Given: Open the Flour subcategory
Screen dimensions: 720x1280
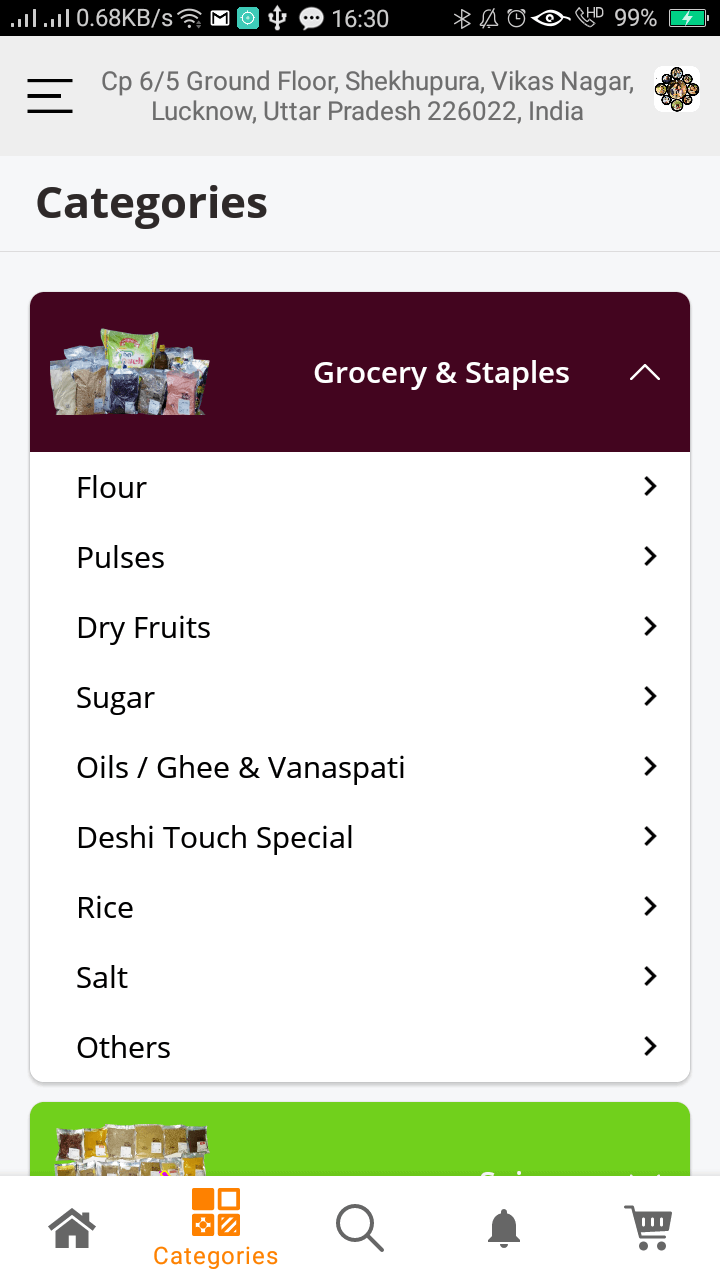Looking at the screenshot, I should [x=360, y=487].
